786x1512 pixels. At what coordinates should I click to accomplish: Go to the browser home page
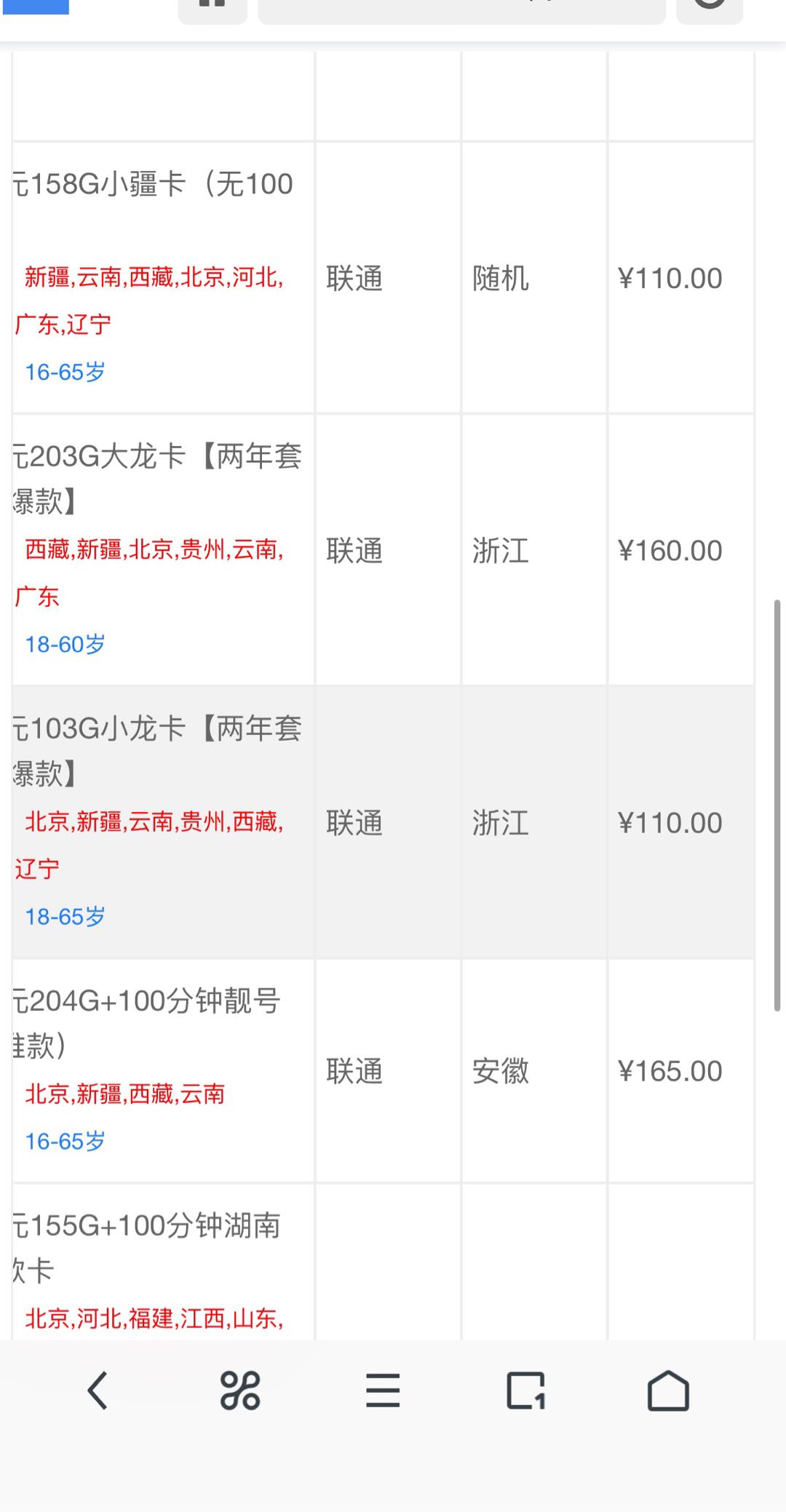coord(668,1390)
